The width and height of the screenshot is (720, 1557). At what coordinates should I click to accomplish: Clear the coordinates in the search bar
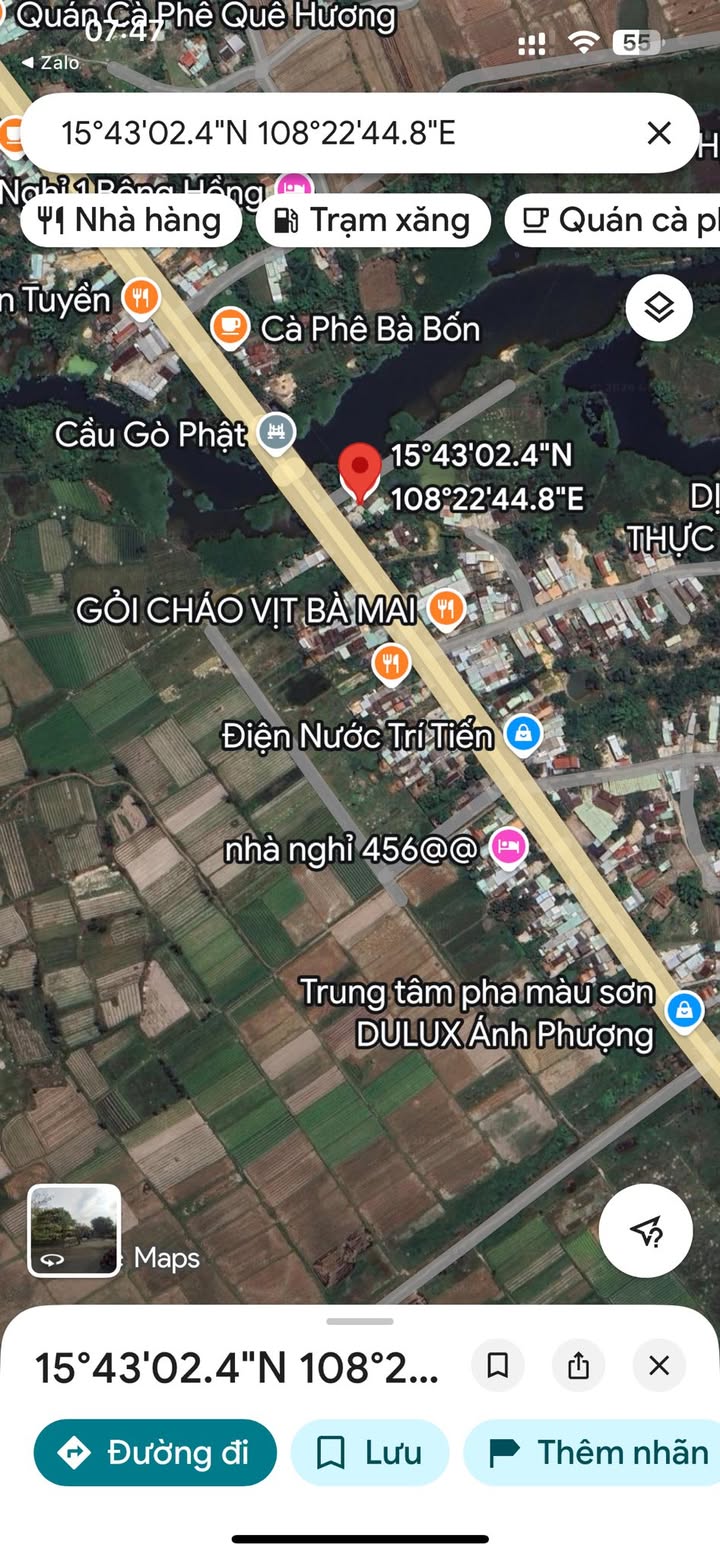[658, 133]
